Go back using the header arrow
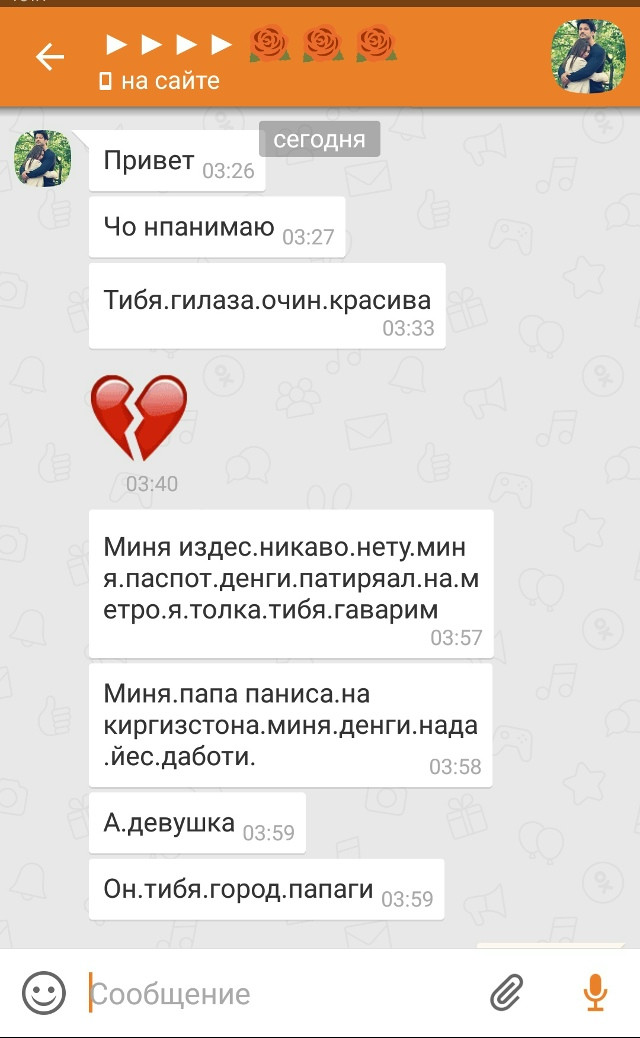This screenshot has width=640, height=1038. tap(50, 57)
